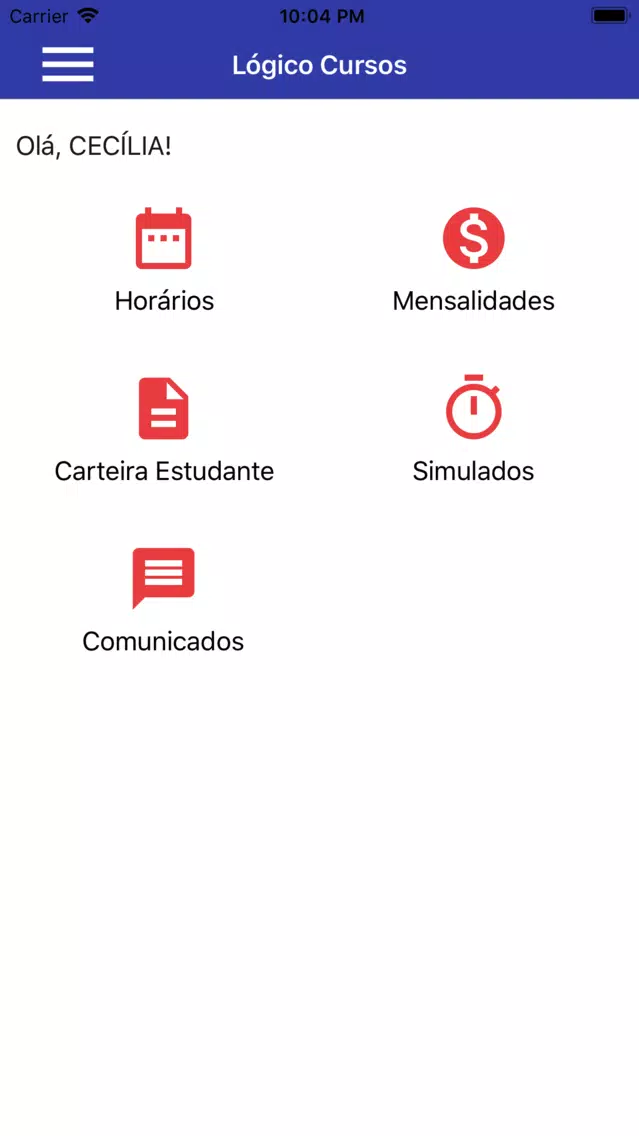Open Comunicados announcements

tap(163, 601)
